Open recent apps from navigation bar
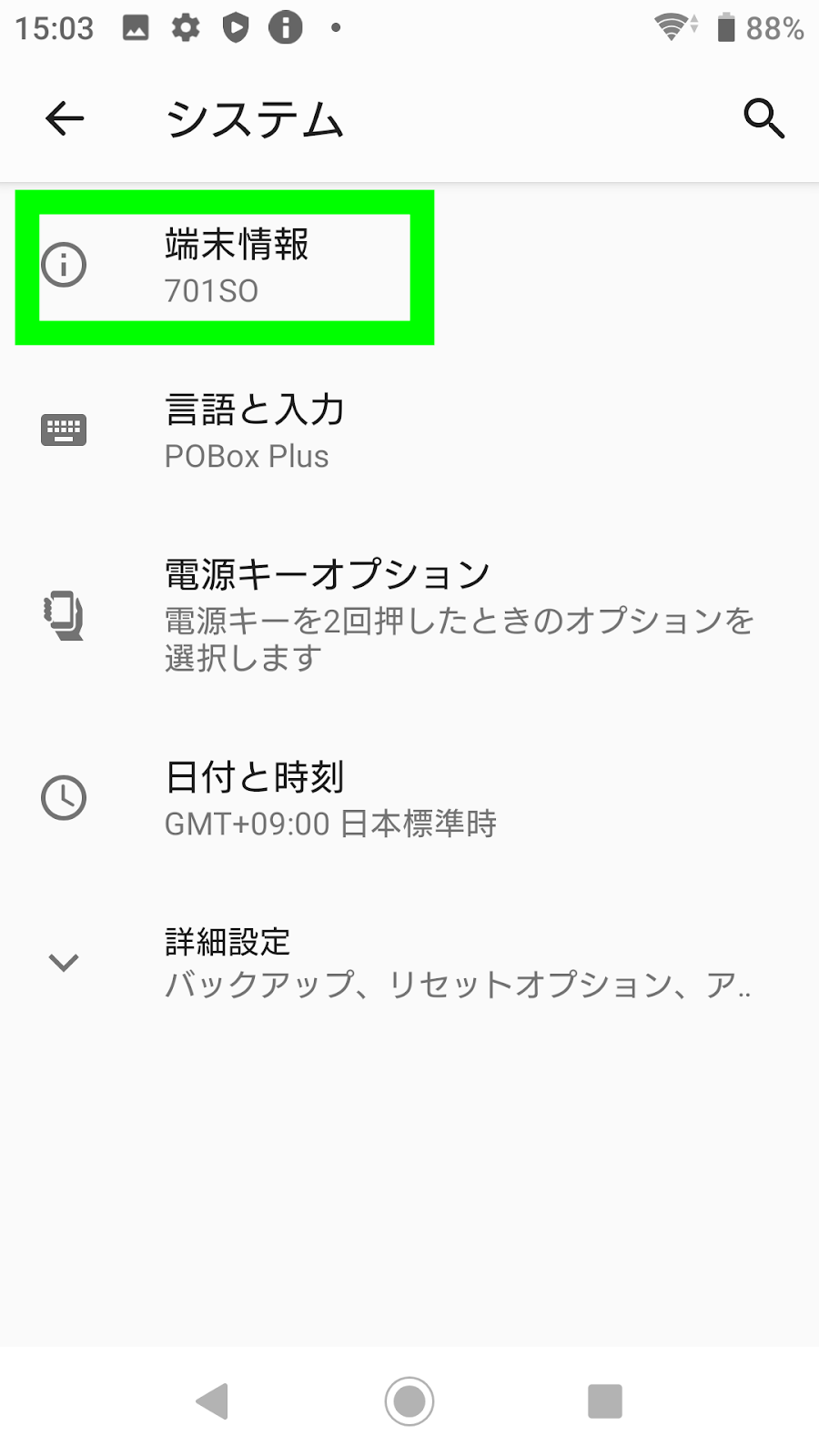The width and height of the screenshot is (819, 1456). click(605, 1401)
